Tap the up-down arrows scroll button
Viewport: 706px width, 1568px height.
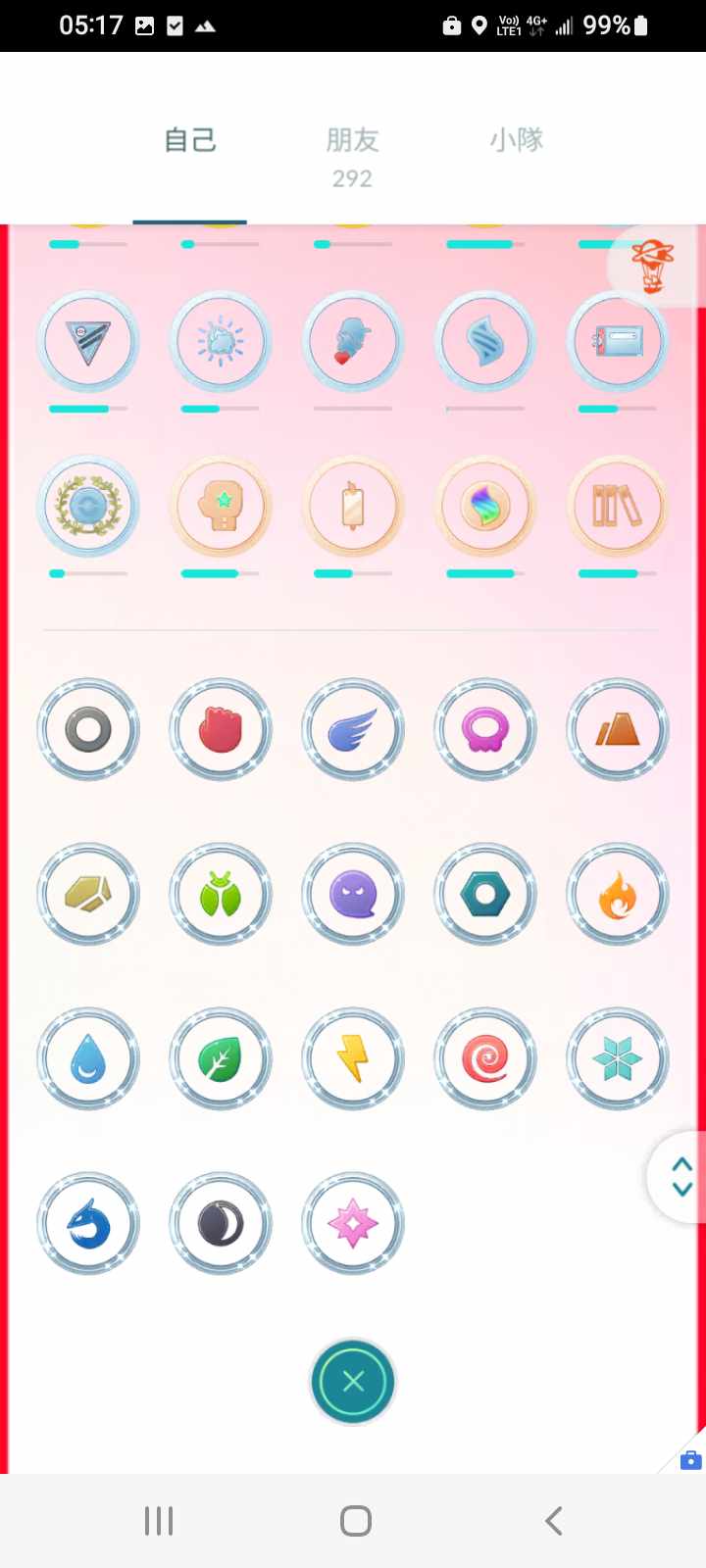click(681, 1176)
